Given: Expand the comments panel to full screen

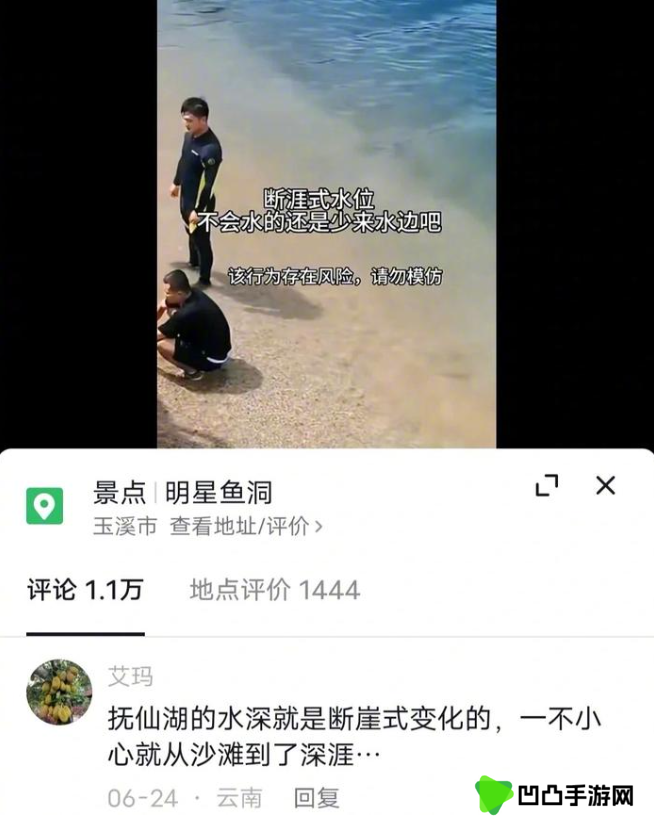Looking at the screenshot, I should (546, 486).
